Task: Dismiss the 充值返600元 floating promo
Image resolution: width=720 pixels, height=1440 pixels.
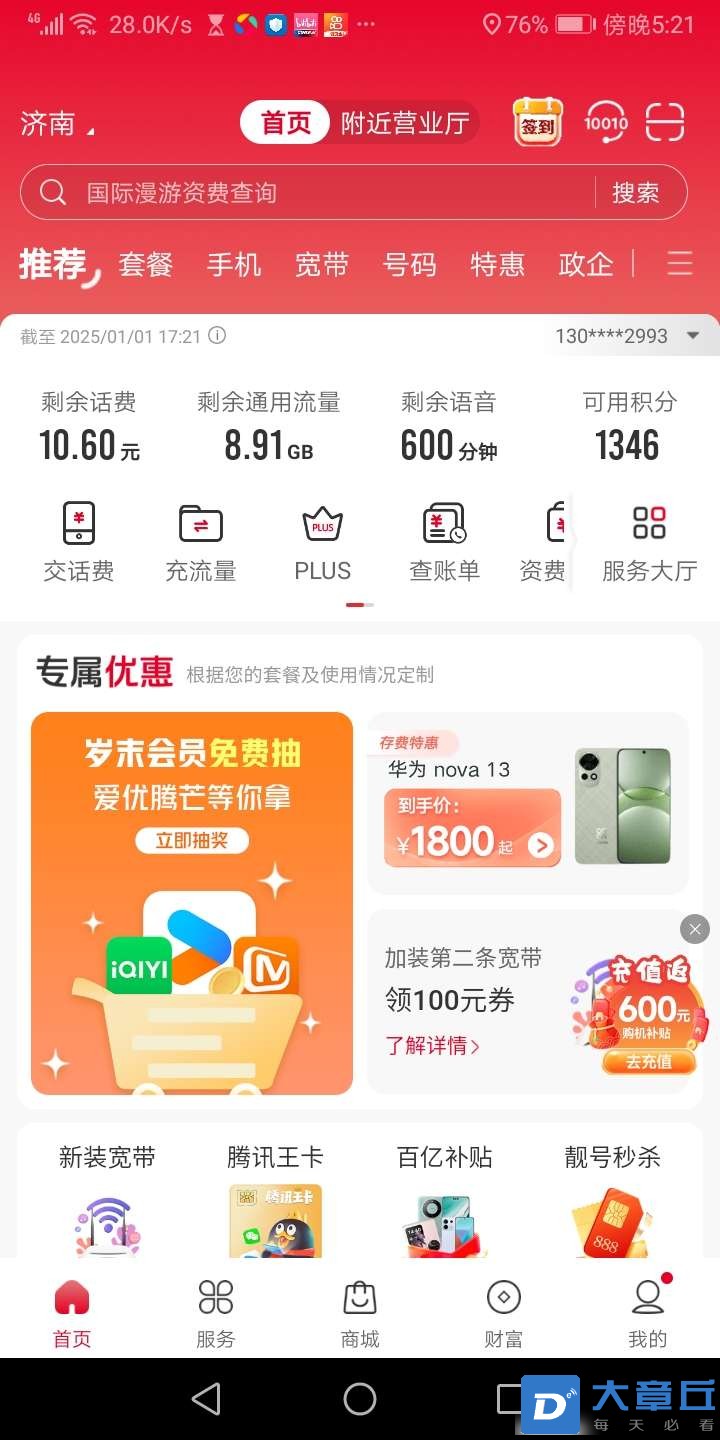Action: coord(694,929)
